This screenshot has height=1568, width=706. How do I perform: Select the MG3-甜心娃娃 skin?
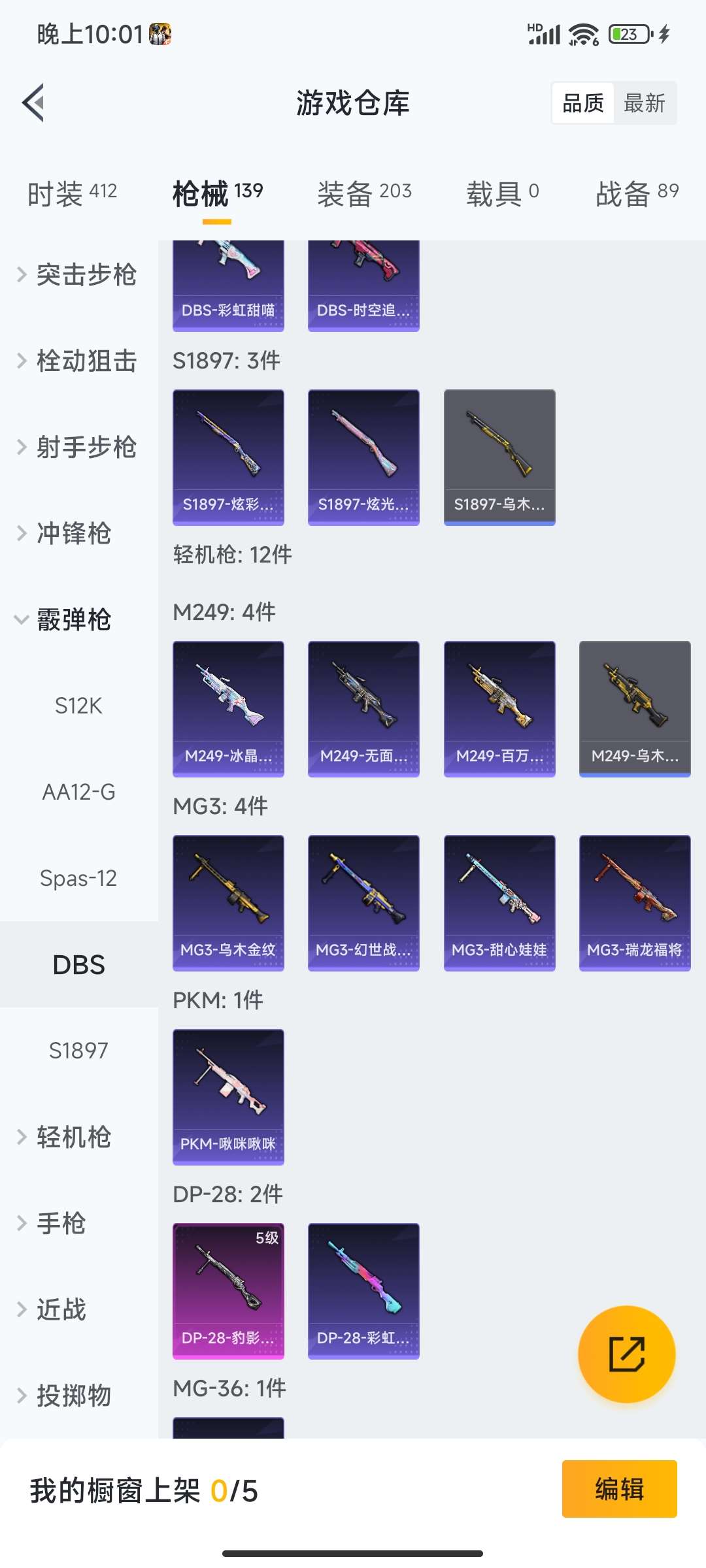click(x=499, y=903)
